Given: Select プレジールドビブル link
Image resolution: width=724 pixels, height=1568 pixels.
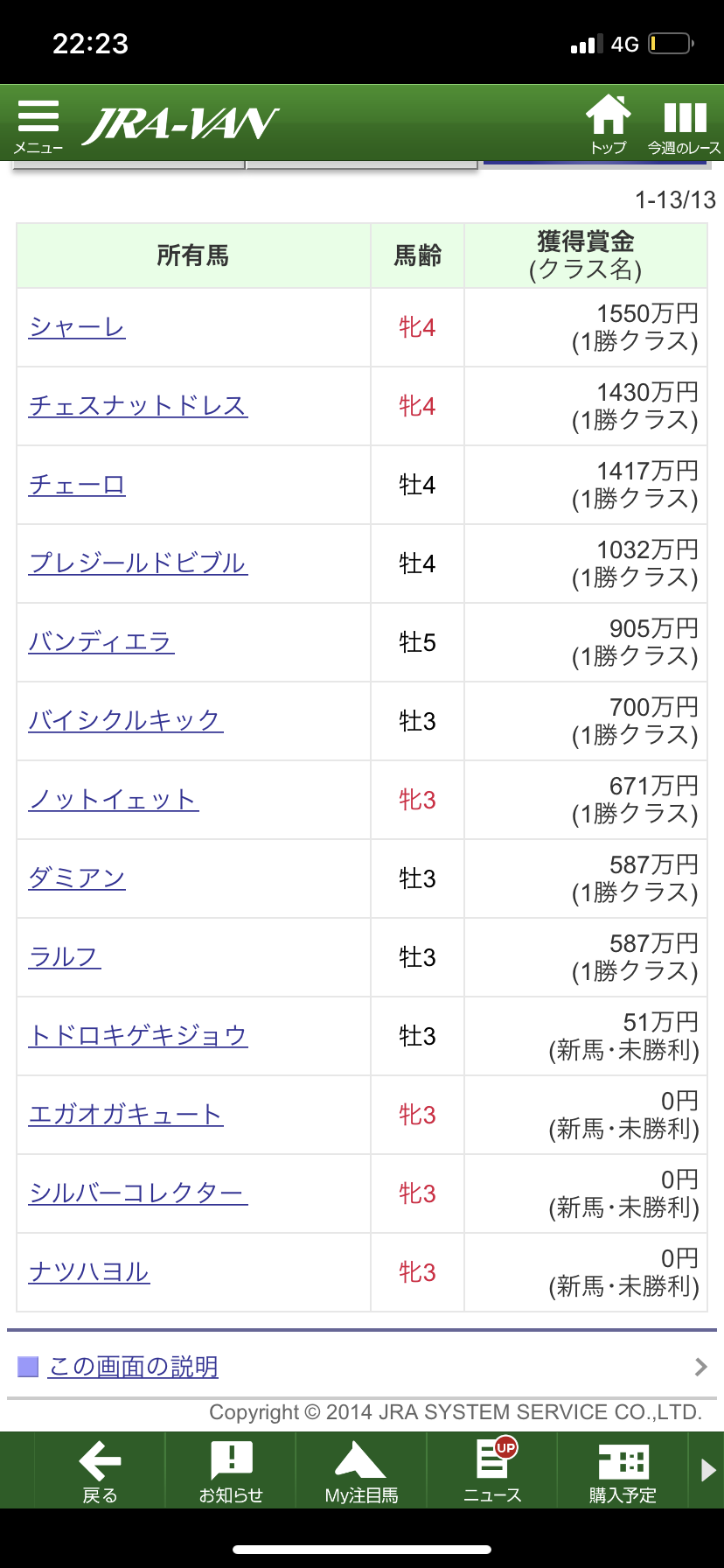Looking at the screenshot, I should click(x=138, y=563).
